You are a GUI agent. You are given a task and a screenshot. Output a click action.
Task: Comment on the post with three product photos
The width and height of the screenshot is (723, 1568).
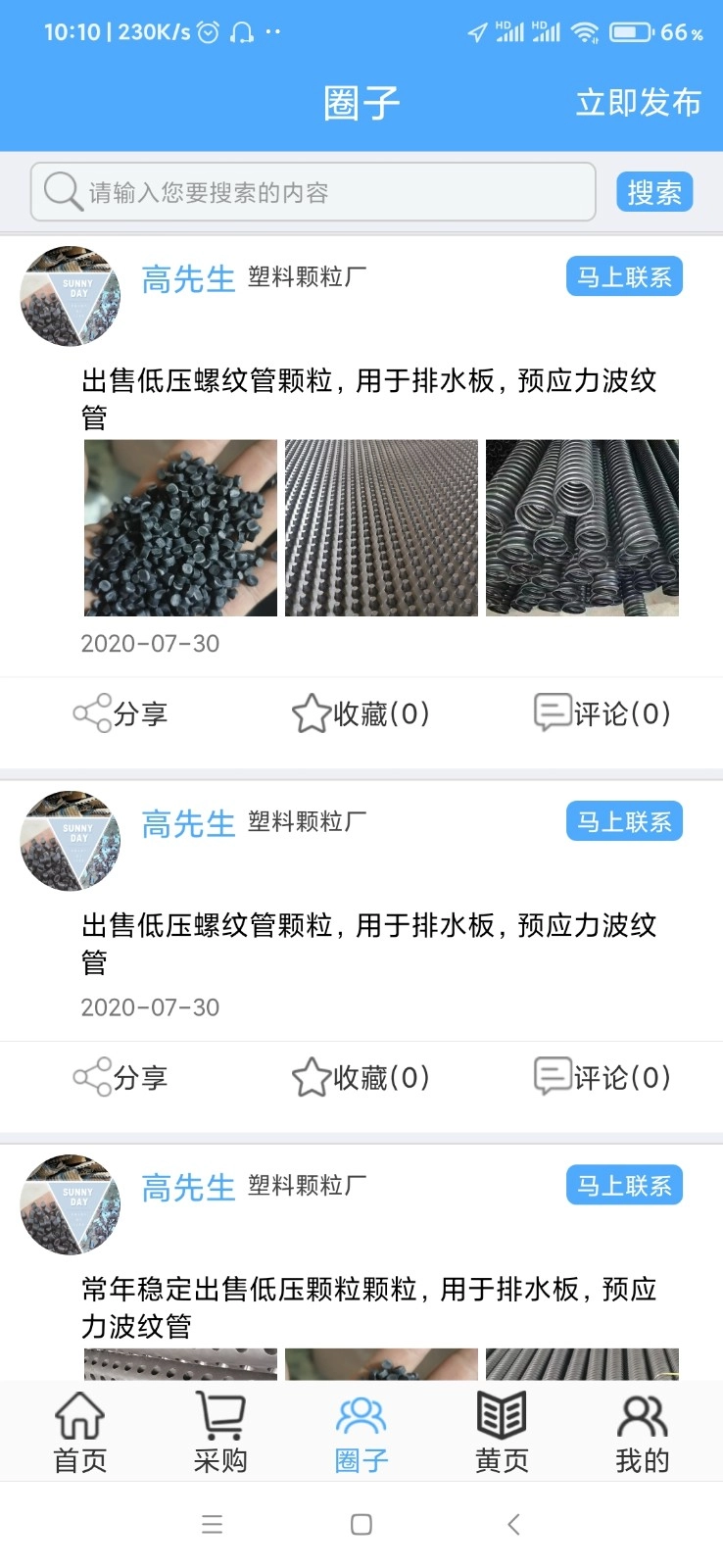click(x=602, y=713)
